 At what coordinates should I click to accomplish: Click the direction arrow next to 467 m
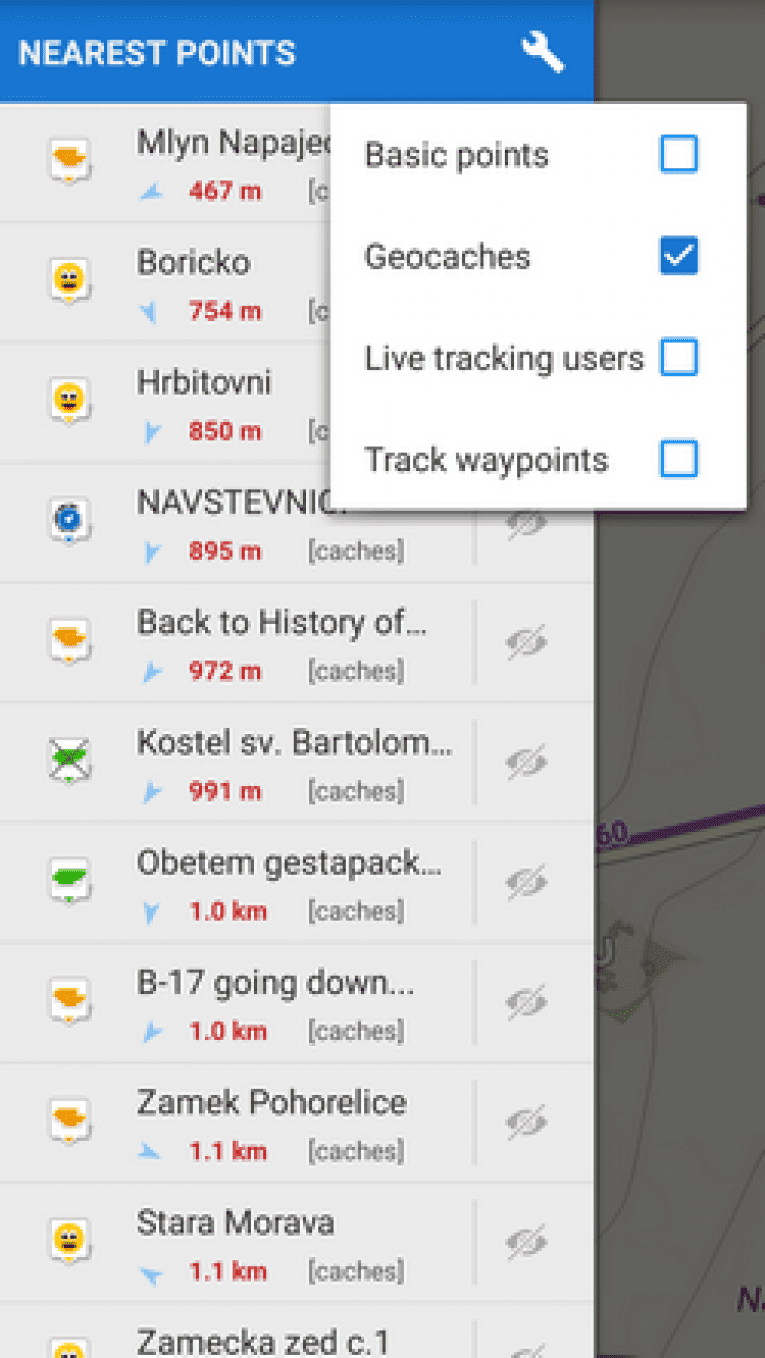(155, 191)
